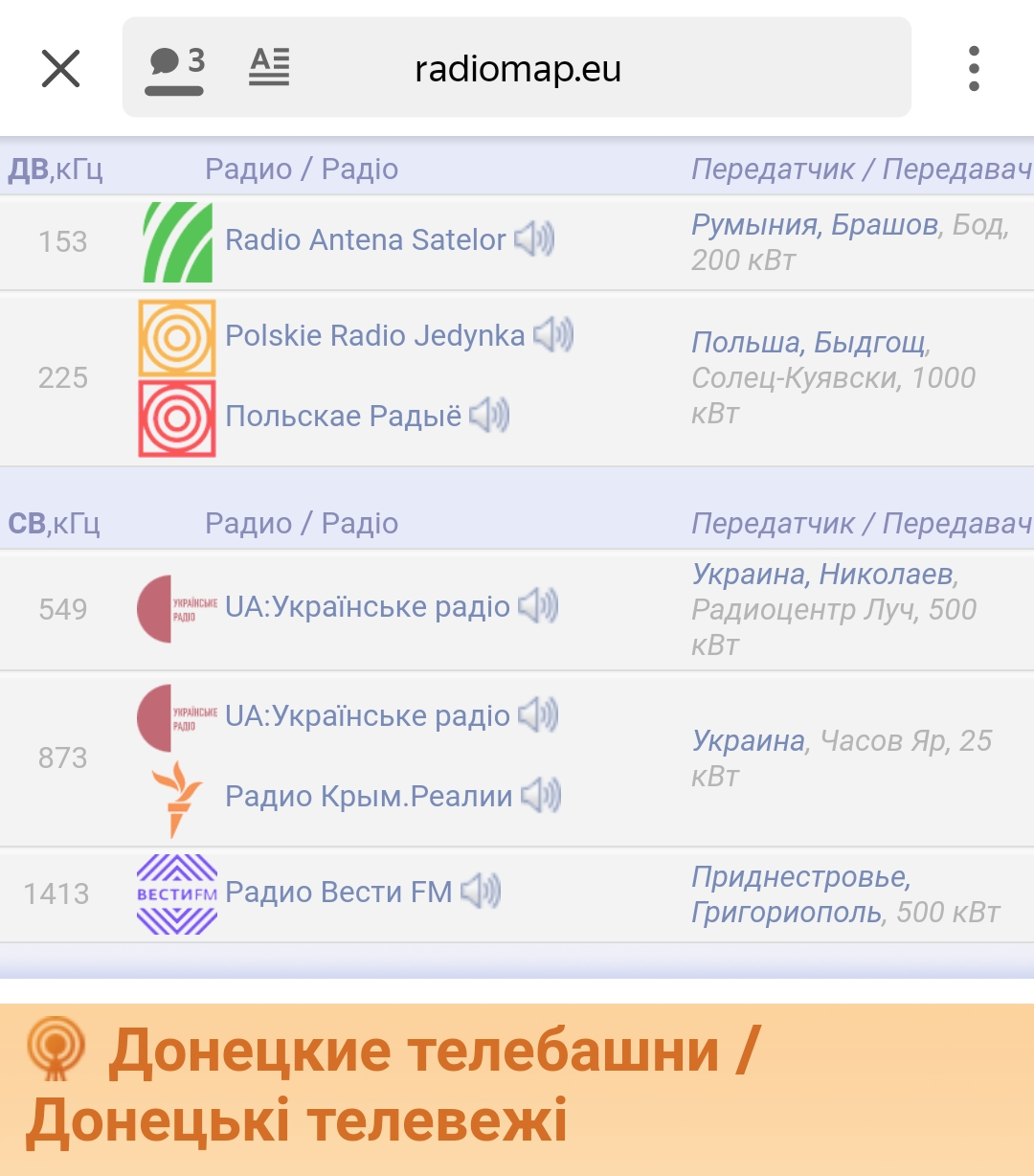
Task: Open the Польскае Радыё link
Action: (343, 416)
